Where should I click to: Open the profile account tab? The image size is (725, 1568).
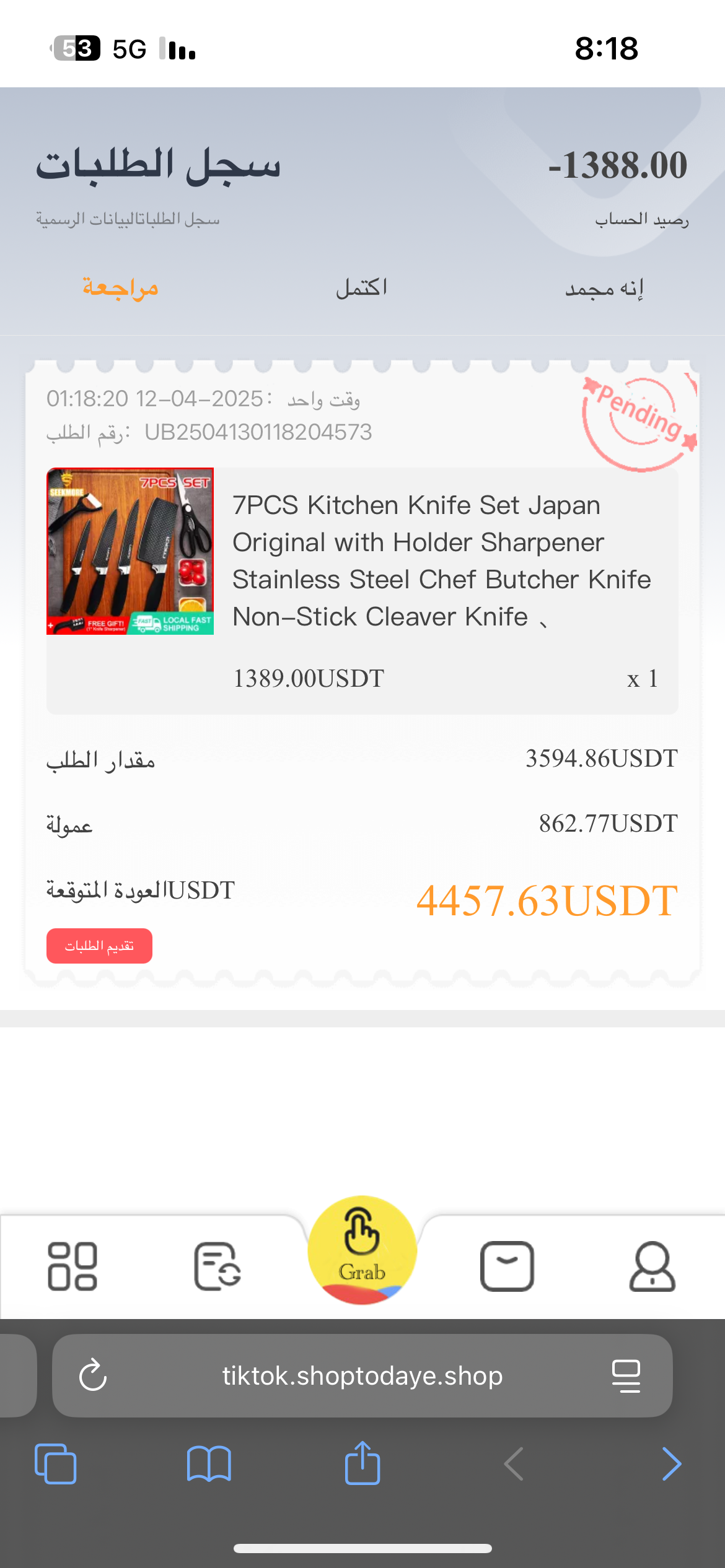(x=652, y=1266)
